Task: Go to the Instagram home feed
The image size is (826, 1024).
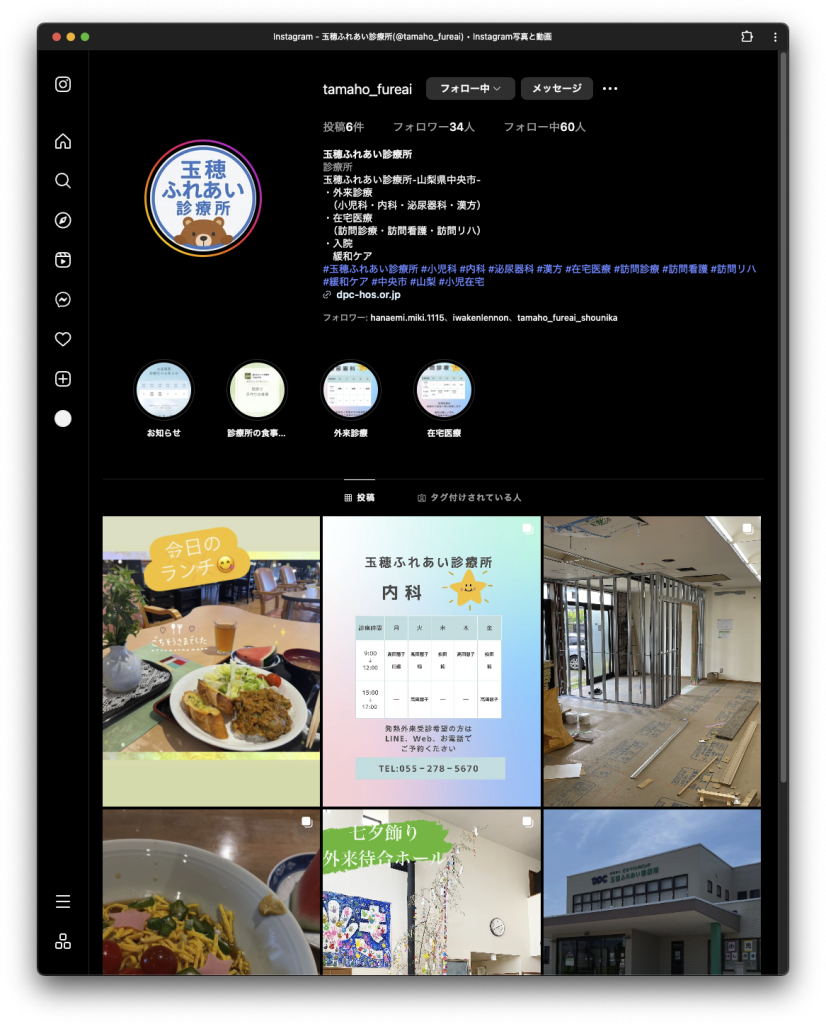Action: click(x=63, y=141)
